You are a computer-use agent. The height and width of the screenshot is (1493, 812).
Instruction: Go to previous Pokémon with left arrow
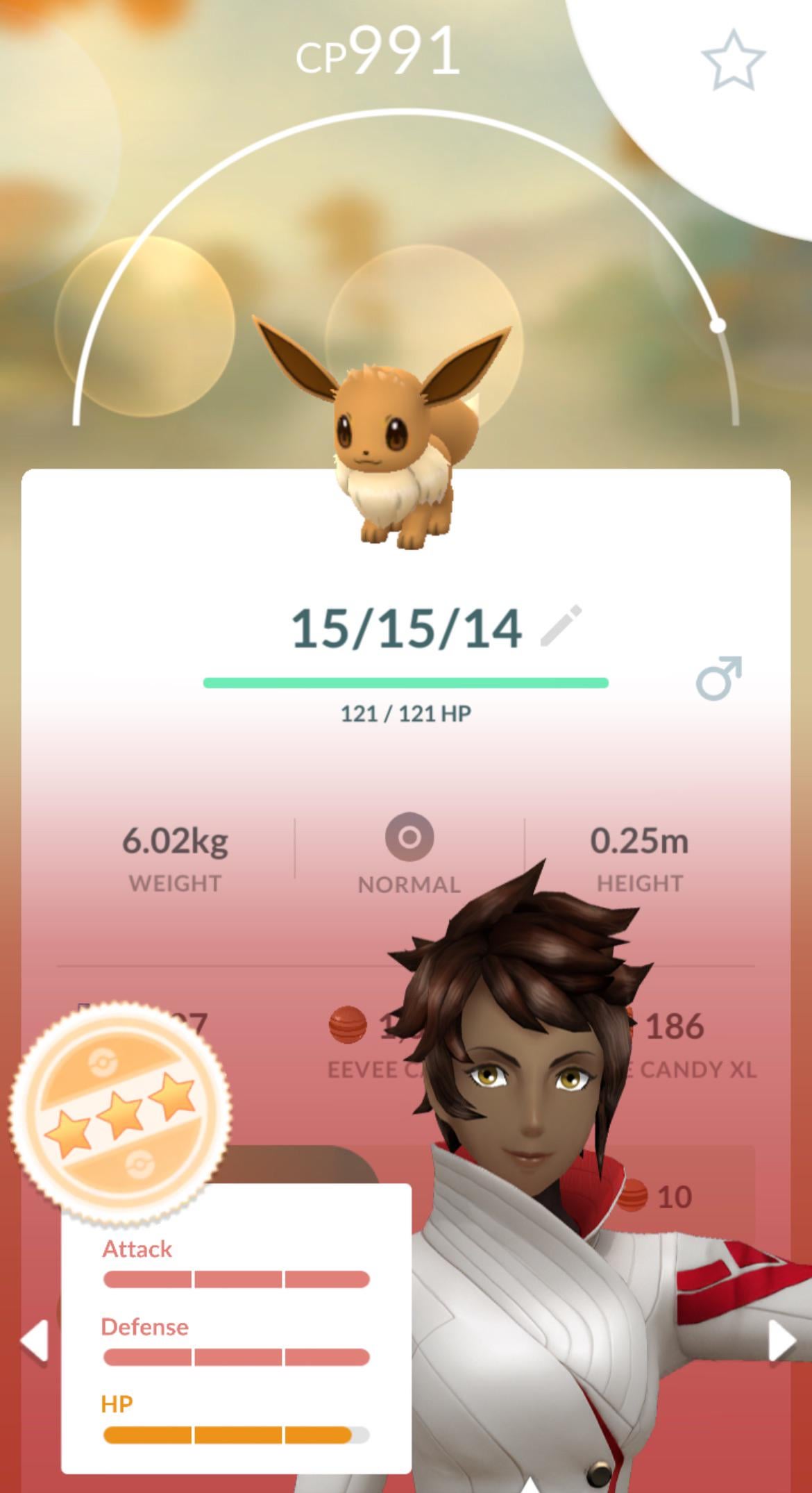coord(33,1340)
